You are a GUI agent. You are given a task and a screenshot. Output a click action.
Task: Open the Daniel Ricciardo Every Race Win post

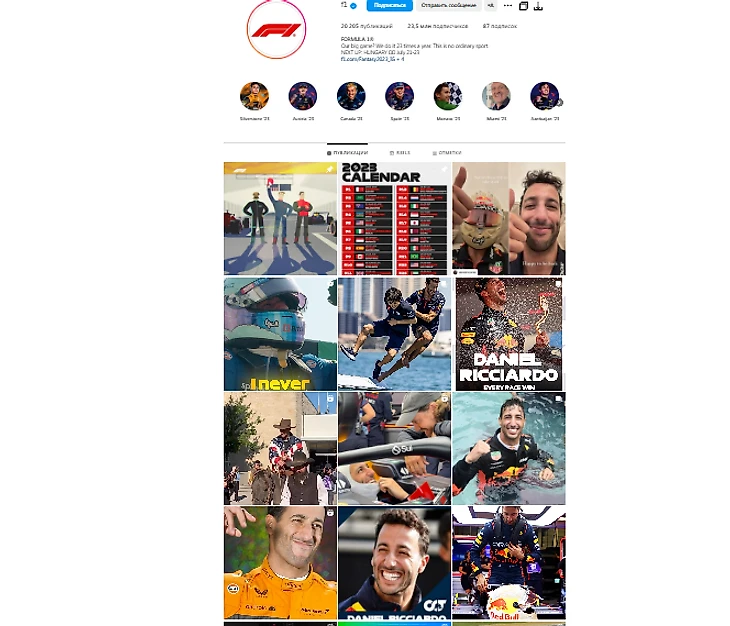pyautogui.click(x=509, y=334)
